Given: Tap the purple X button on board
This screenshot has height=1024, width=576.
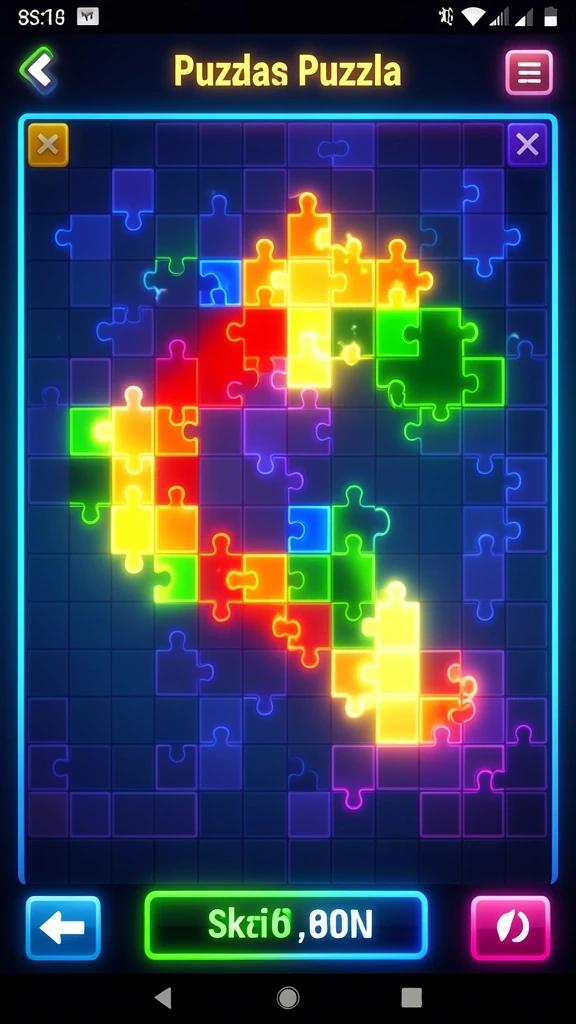Looking at the screenshot, I should tap(527, 144).
